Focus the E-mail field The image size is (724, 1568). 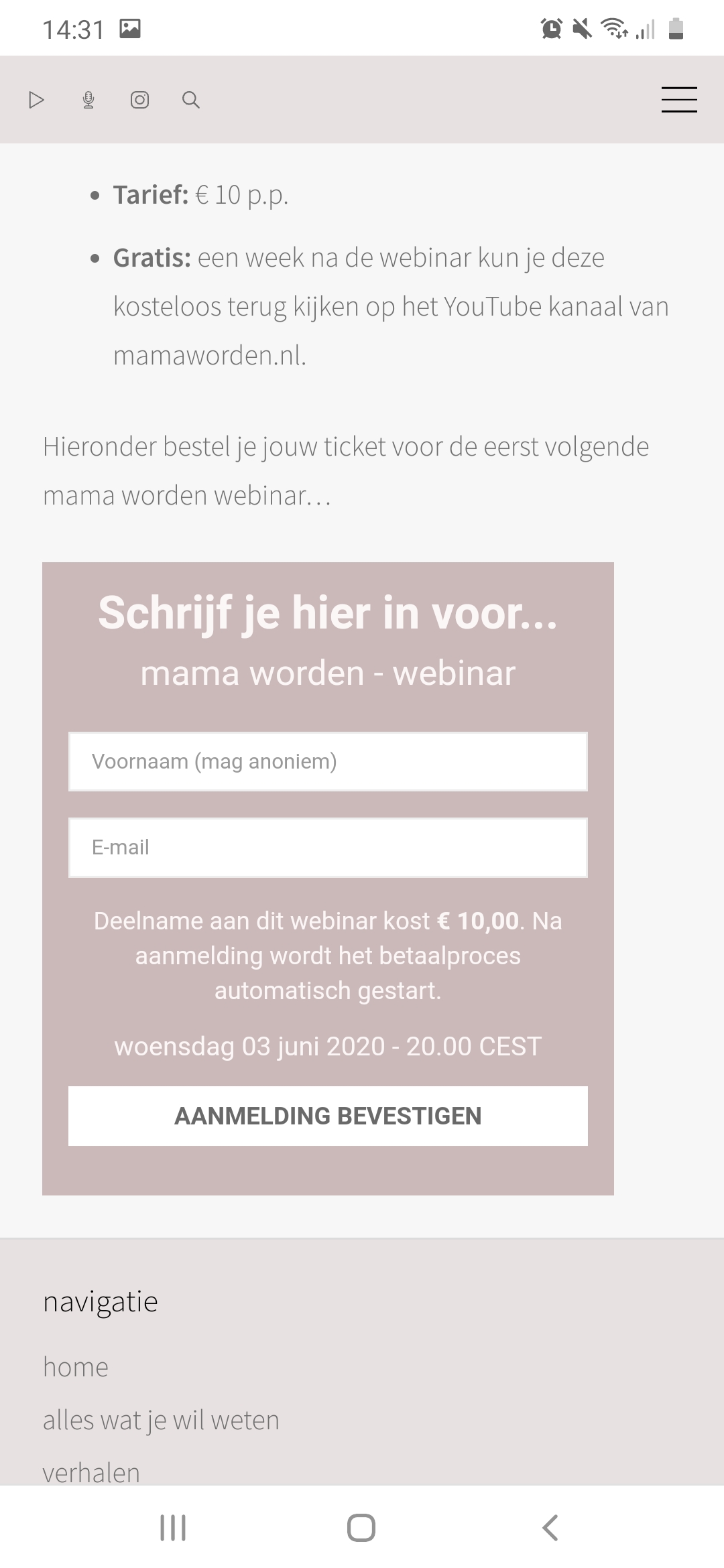(328, 847)
